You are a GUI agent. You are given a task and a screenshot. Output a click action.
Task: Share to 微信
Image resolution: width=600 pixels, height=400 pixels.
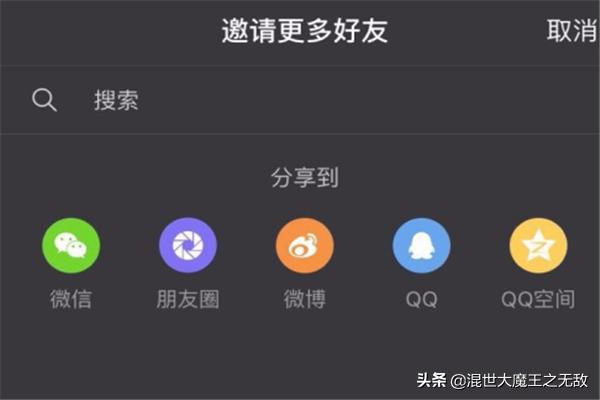click(71, 246)
